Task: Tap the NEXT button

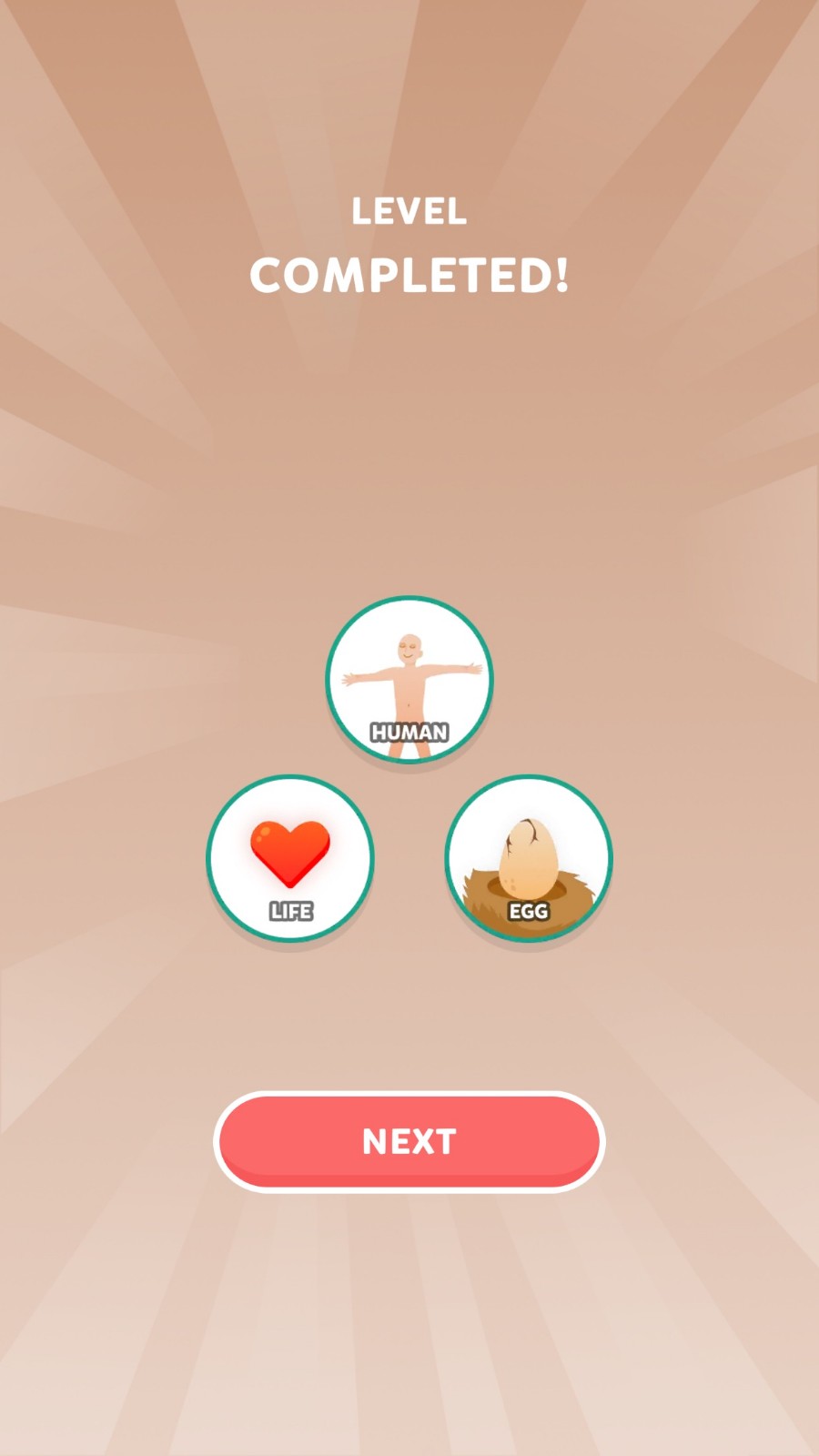Action: coord(409,1141)
